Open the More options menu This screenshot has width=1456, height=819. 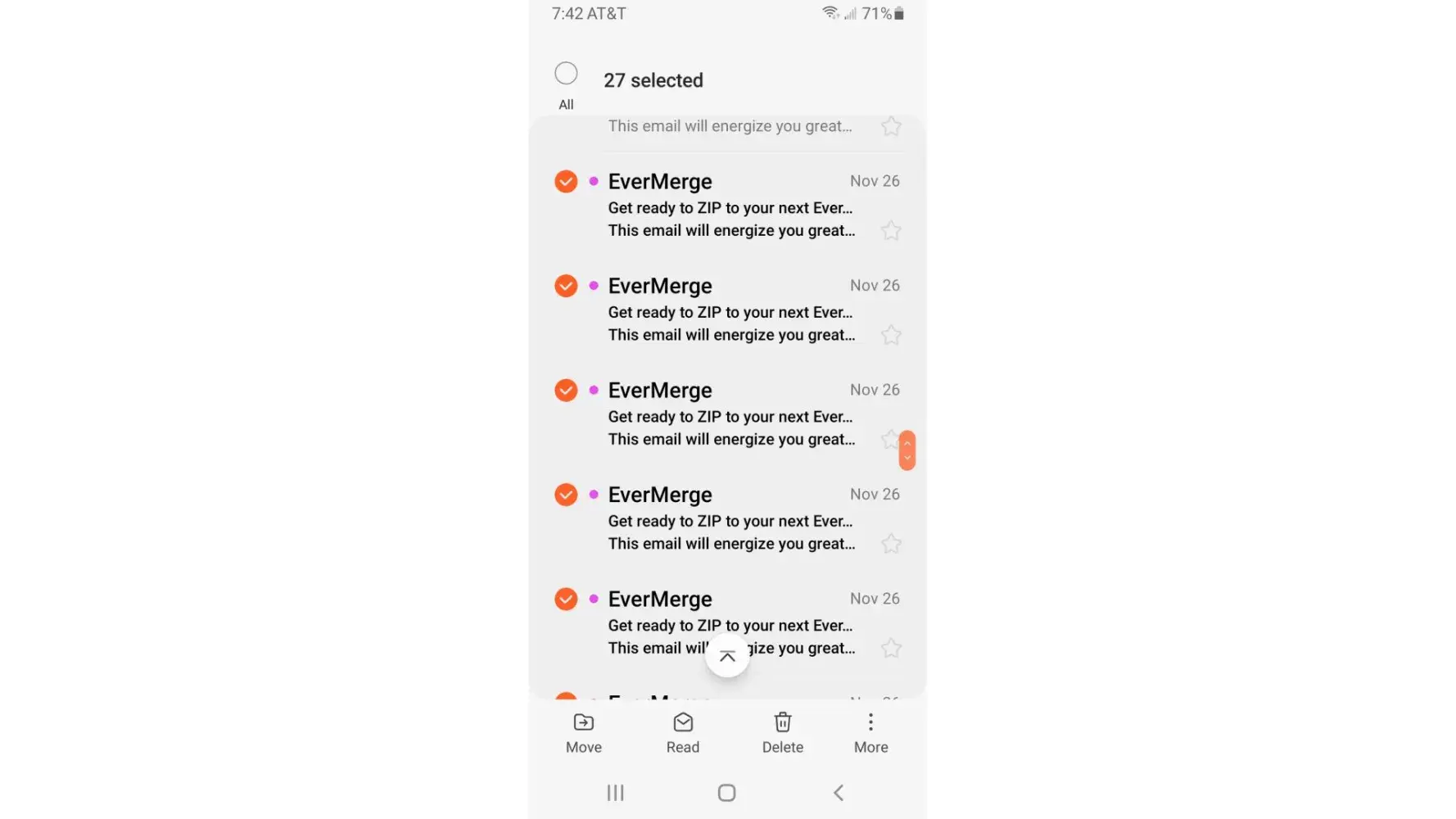pyautogui.click(x=870, y=732)
